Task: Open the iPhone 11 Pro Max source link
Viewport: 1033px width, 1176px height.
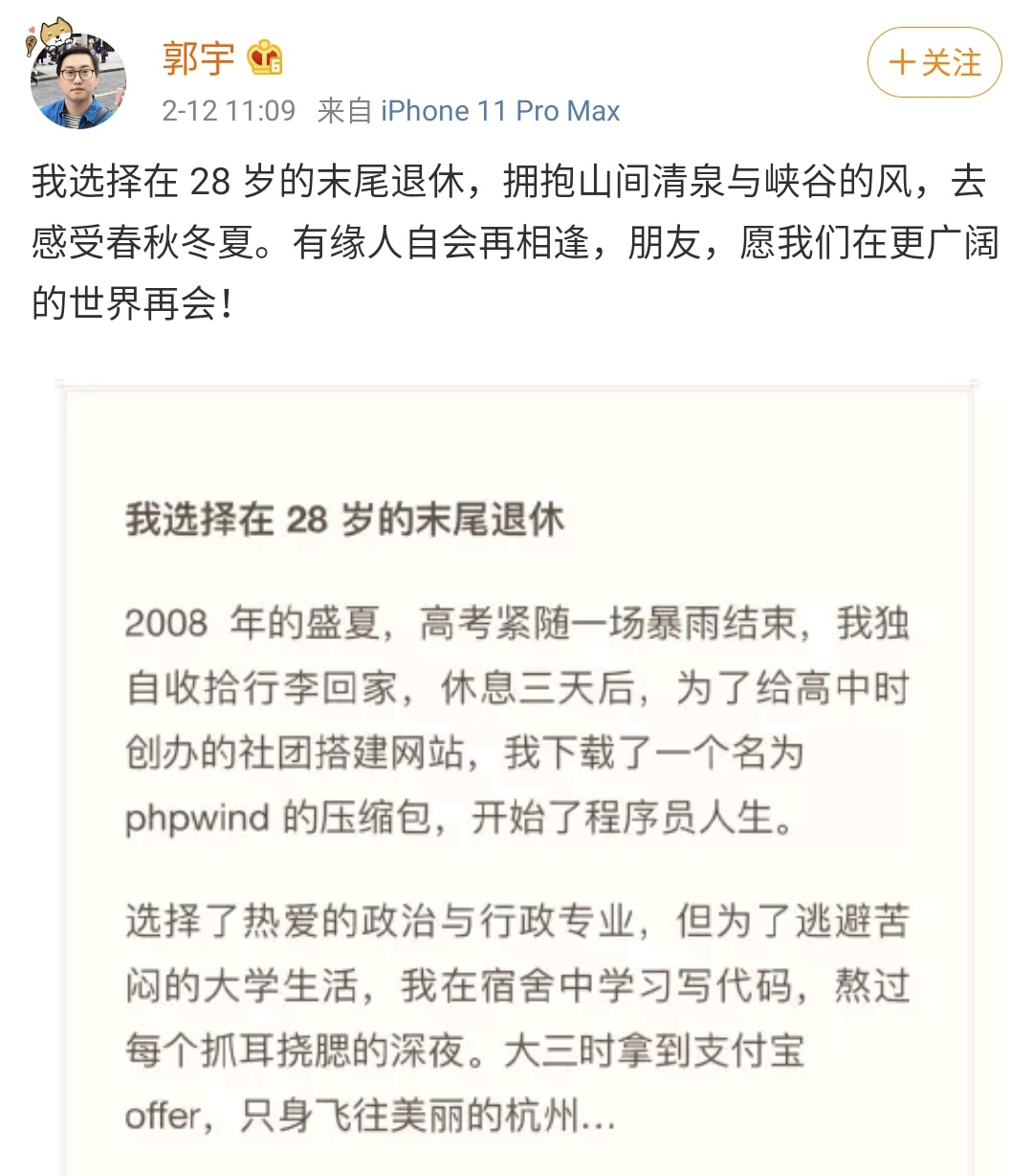Action: 500,111
